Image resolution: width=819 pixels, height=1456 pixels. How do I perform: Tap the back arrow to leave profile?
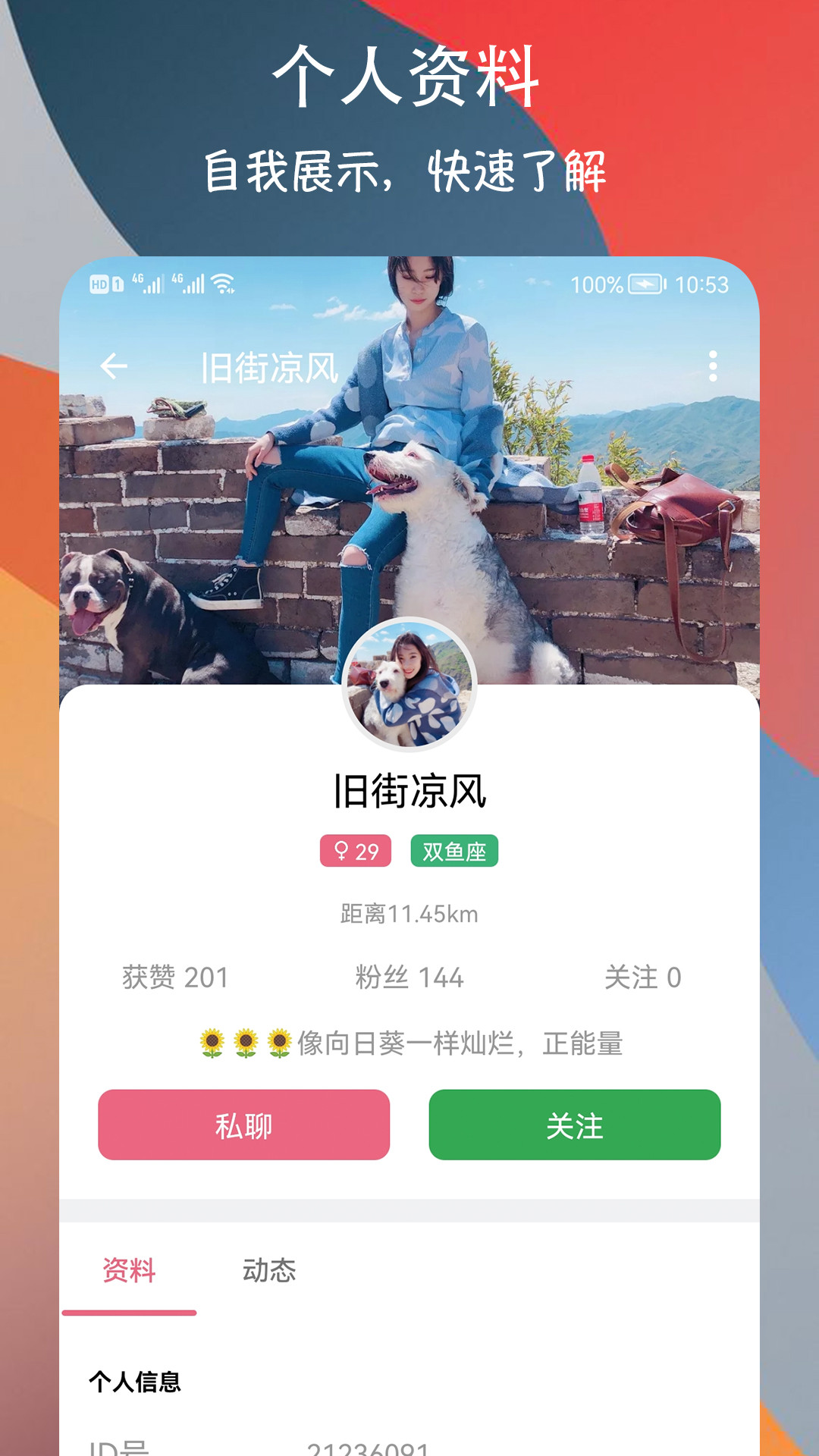click(112, 366)
